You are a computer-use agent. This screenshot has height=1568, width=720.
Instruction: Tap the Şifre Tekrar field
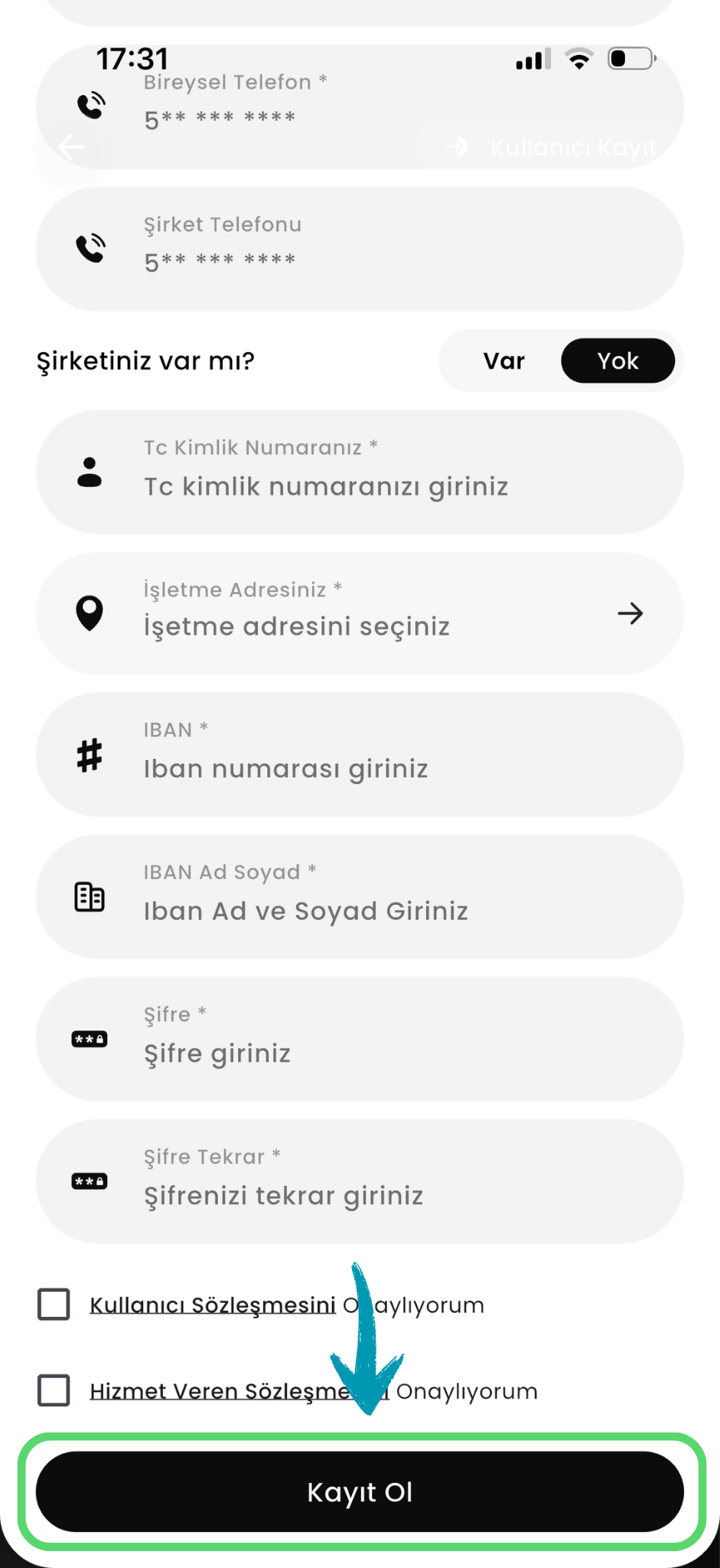360,1181
